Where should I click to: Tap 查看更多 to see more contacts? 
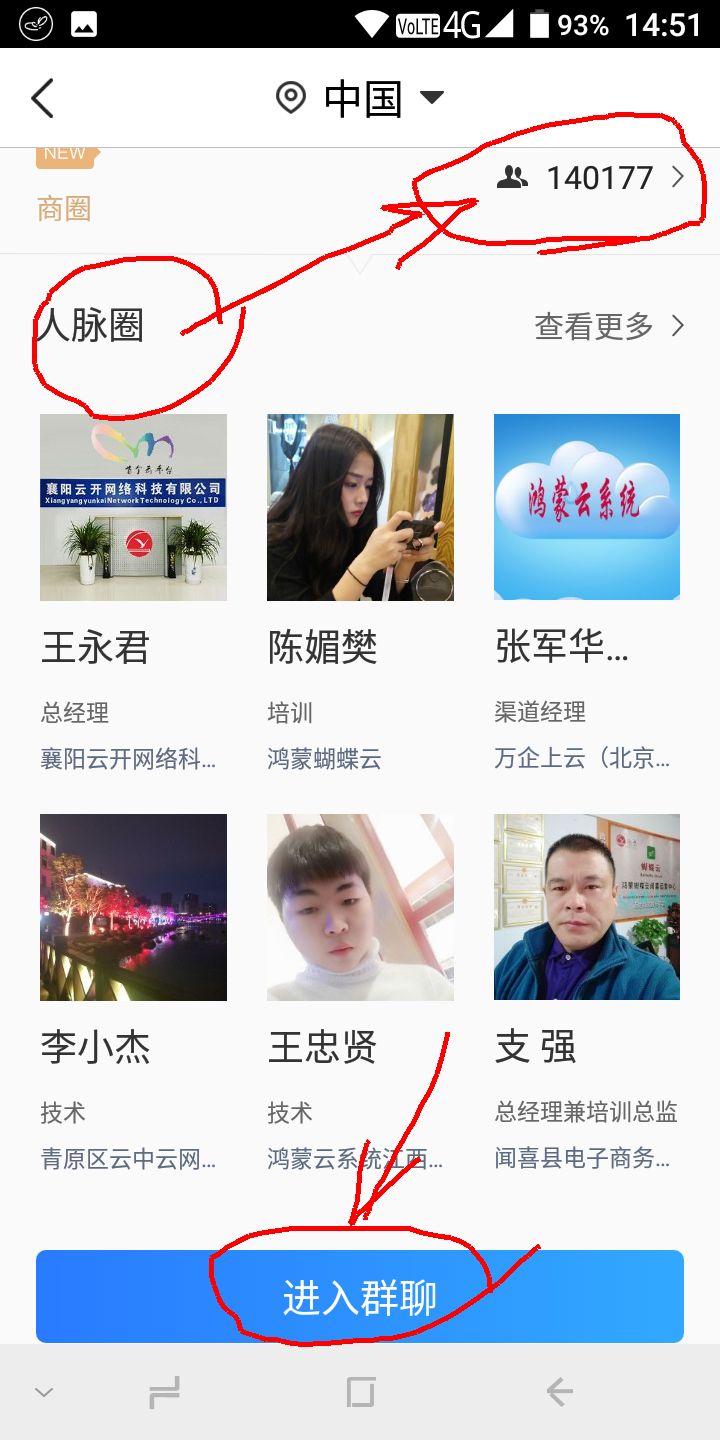(608, 326)
